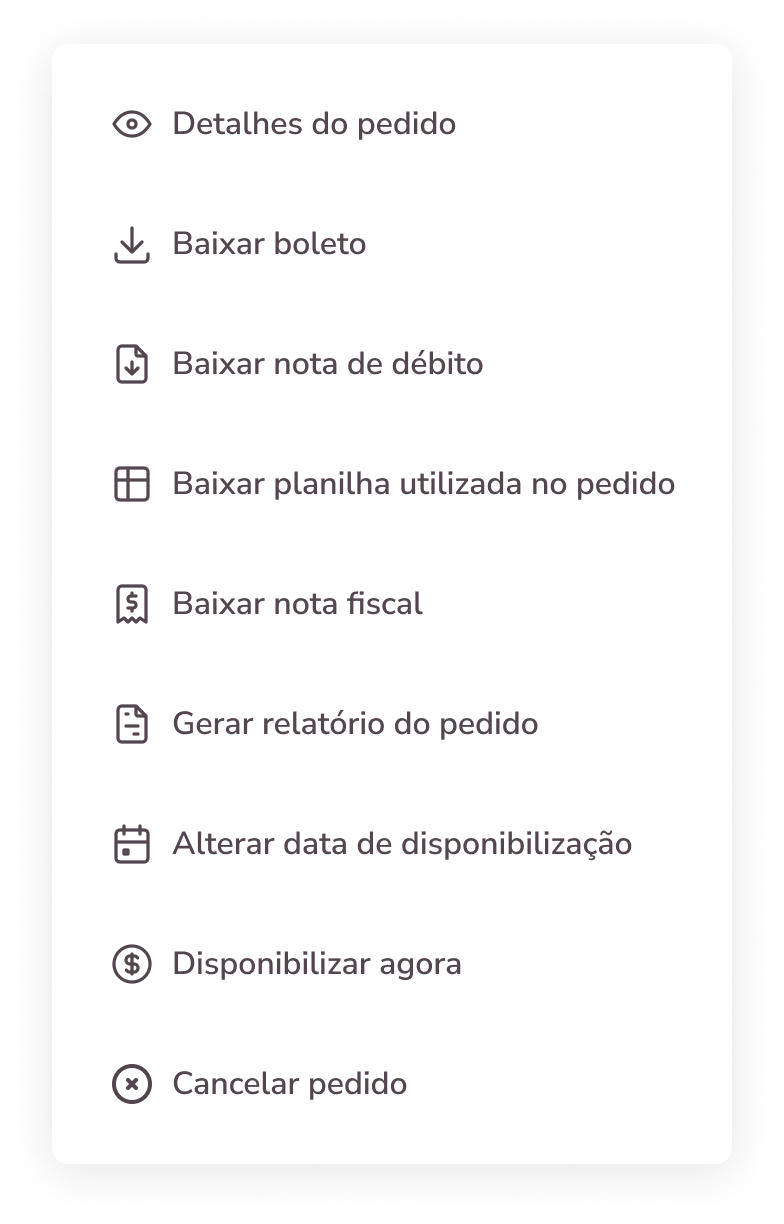Click the X circle icon for Cancelar pedido
This screenshot has height=1224, width=784.
coord(132,1082)
